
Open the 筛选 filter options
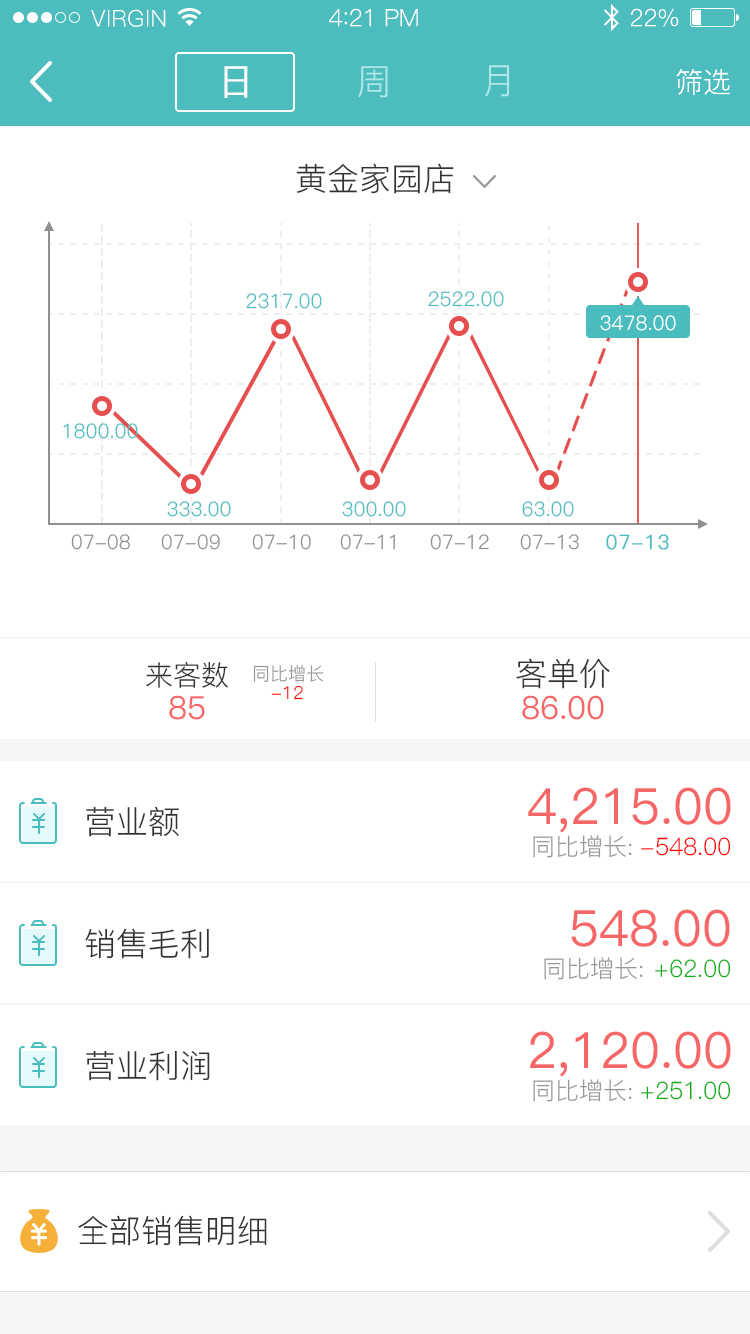click(703, 82)
